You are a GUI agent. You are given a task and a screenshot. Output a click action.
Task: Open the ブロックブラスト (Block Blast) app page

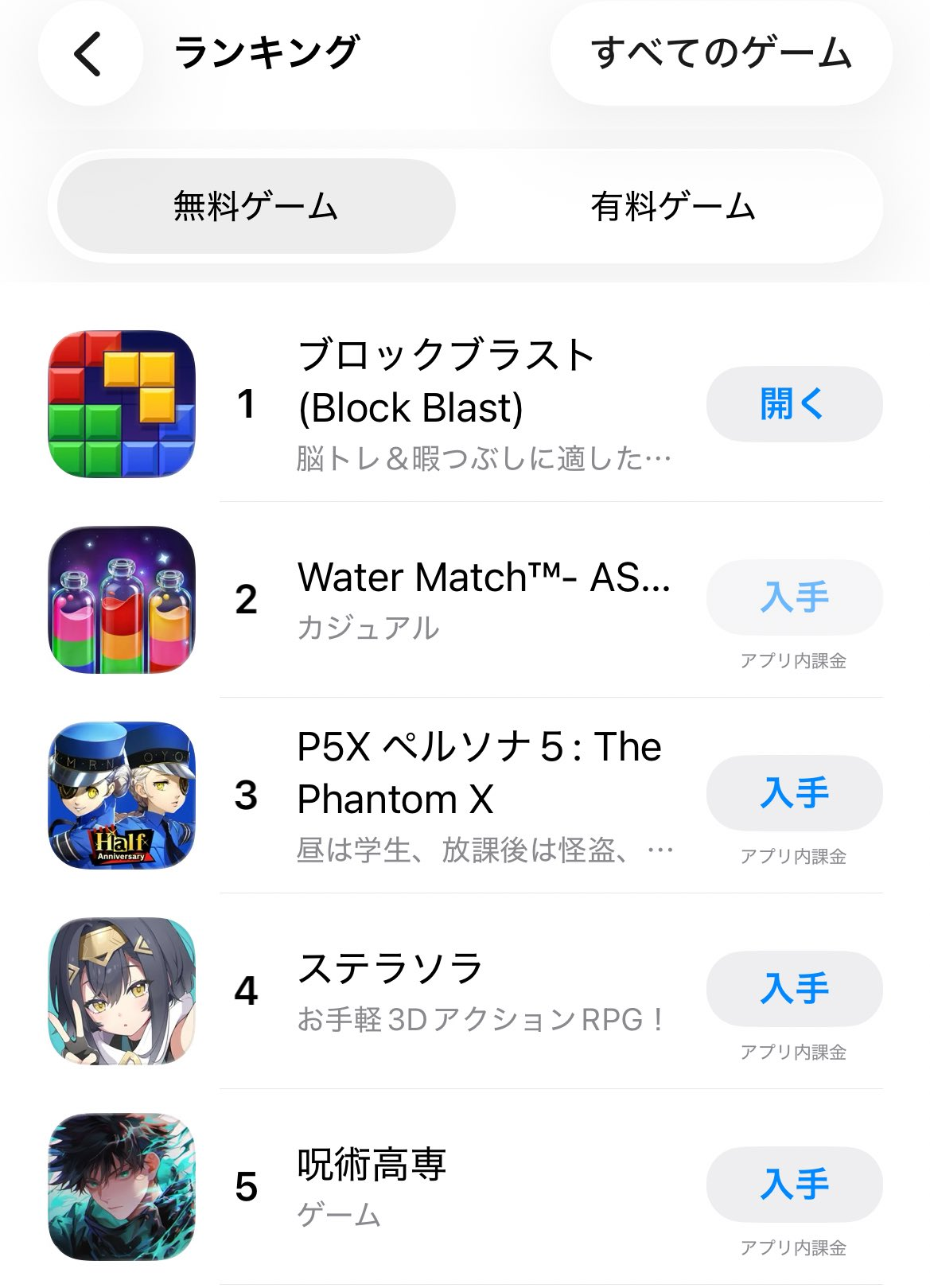pos(446,382)
